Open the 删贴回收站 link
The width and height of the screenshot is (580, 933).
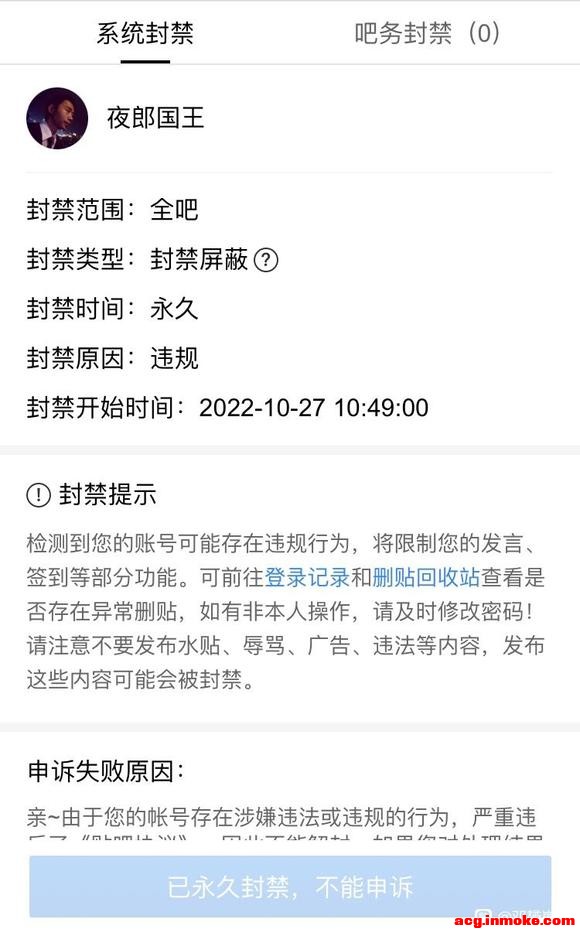coord(426,577)
